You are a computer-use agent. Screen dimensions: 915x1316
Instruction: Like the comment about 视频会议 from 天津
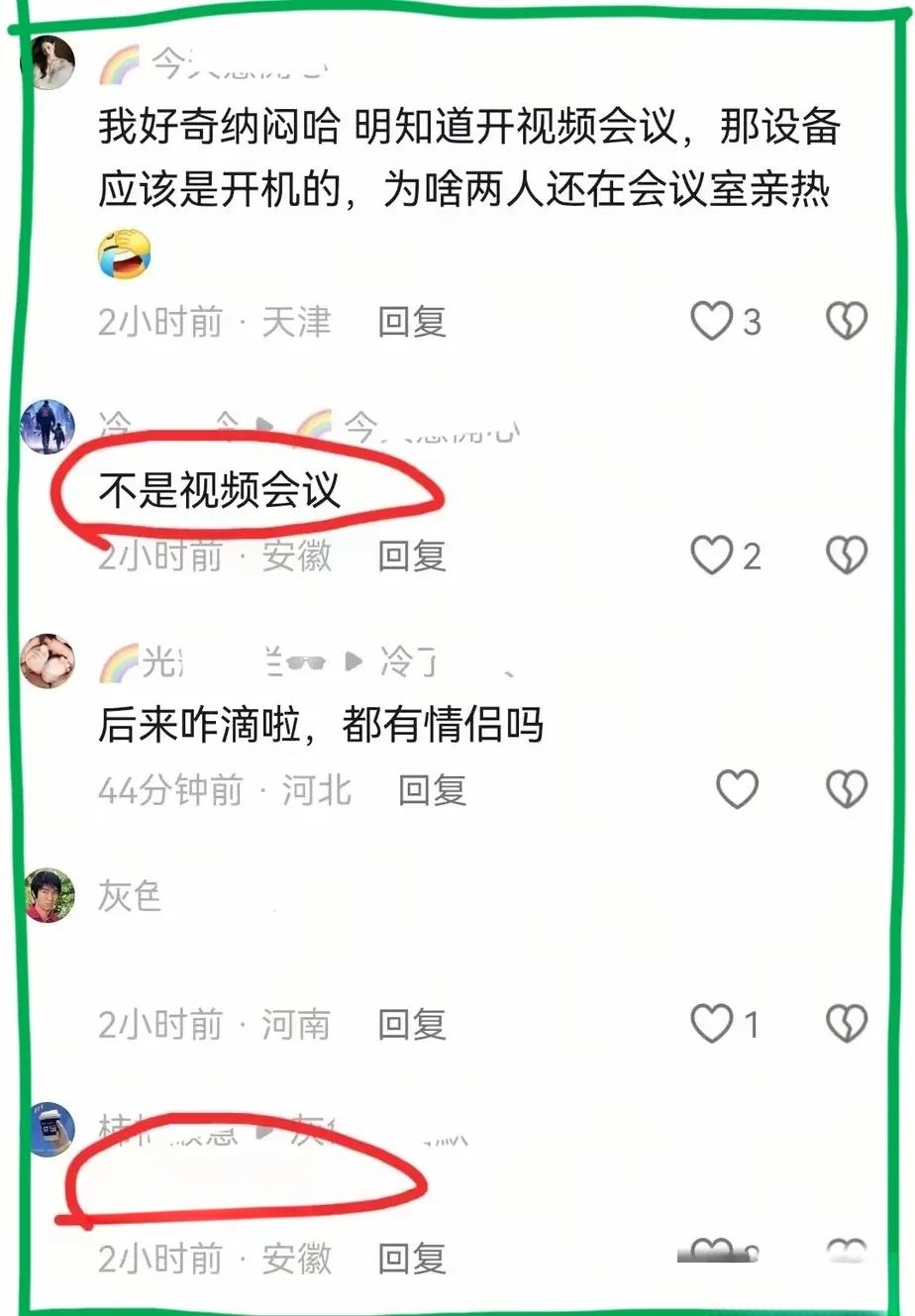click(712, 321)
